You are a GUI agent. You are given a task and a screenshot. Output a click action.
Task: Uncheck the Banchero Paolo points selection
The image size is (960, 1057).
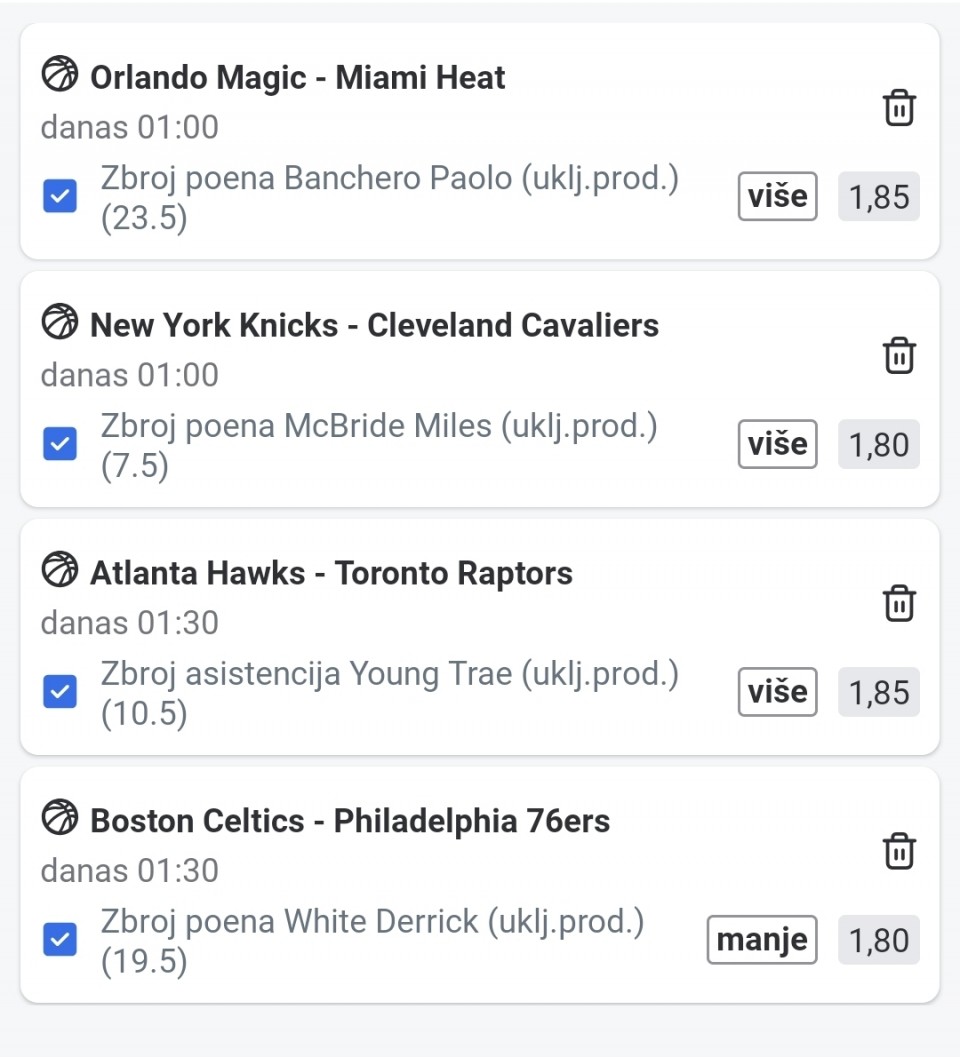pos(60,196)
